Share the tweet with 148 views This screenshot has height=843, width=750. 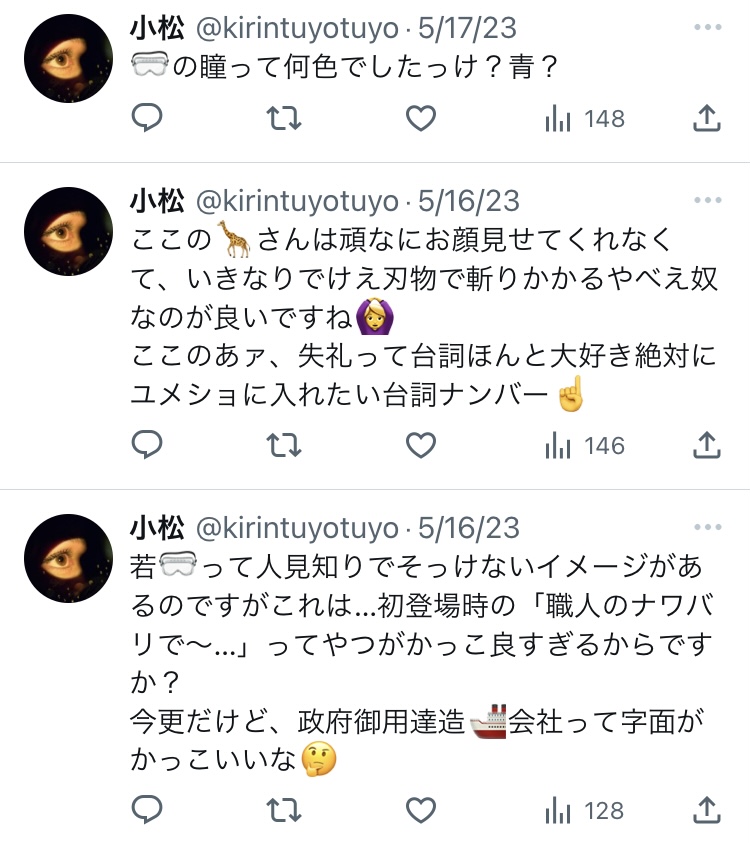pos(706,119)
